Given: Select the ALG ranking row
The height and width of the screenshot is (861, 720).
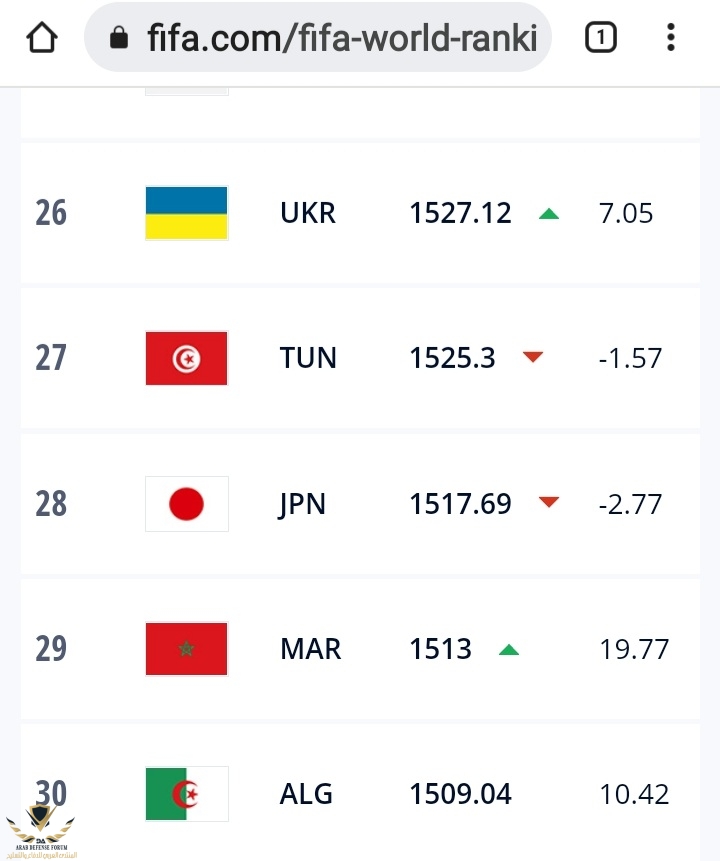Looking at the screenshot, I should pyautogui.click(x=360, y=794).
